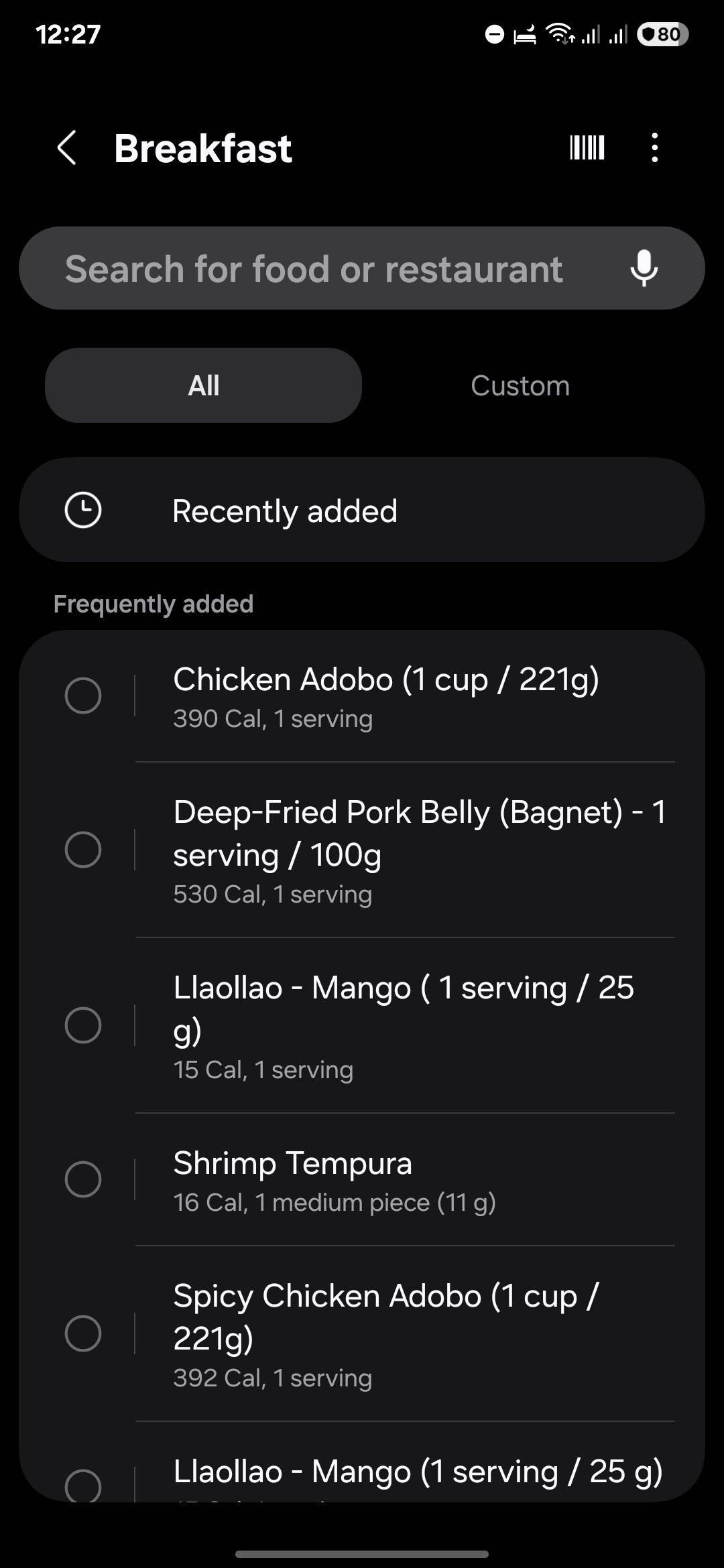This screenshot has height=1568, width=724.
Task: Open the barcode scanner
Action: point(585,147)
